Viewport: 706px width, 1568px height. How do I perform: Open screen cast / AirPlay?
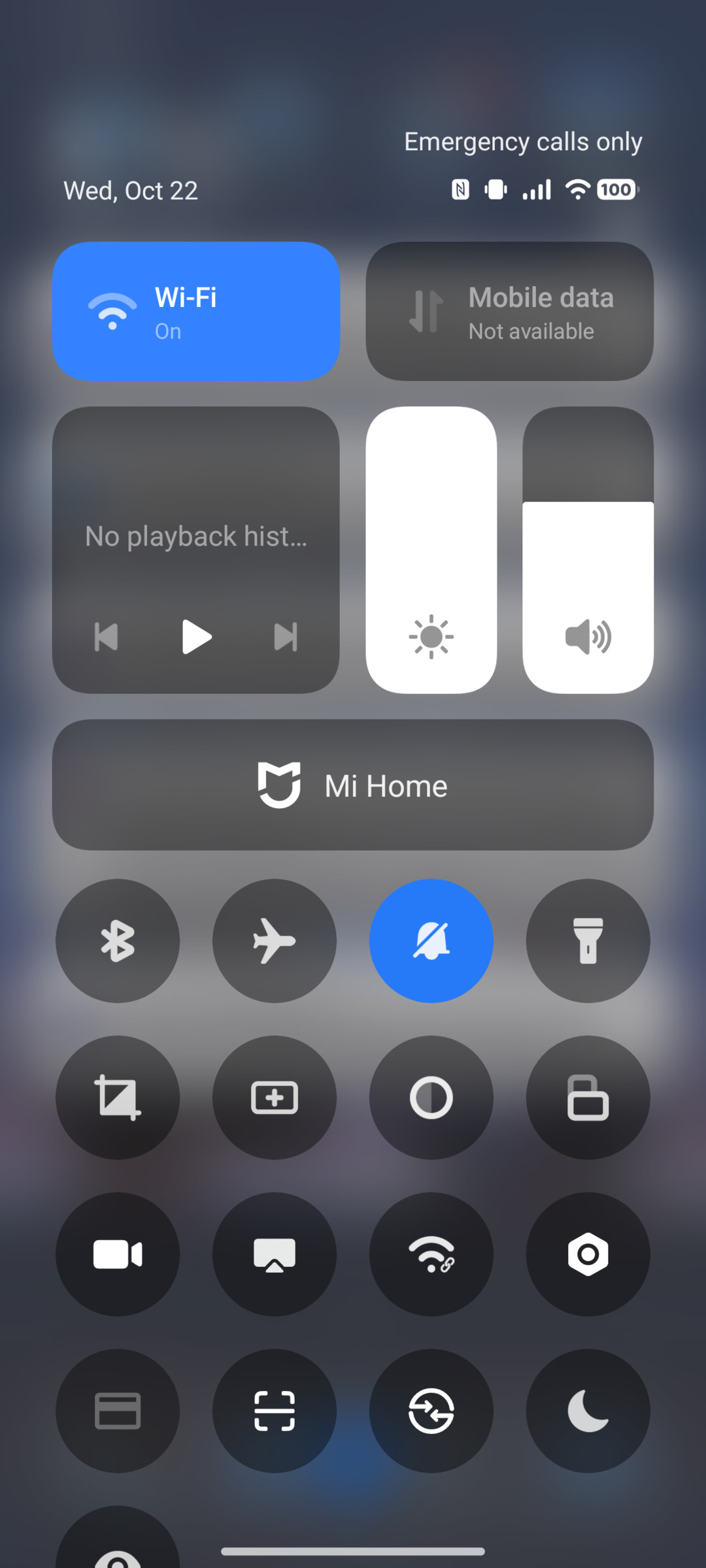click(x=275, y=1254)
